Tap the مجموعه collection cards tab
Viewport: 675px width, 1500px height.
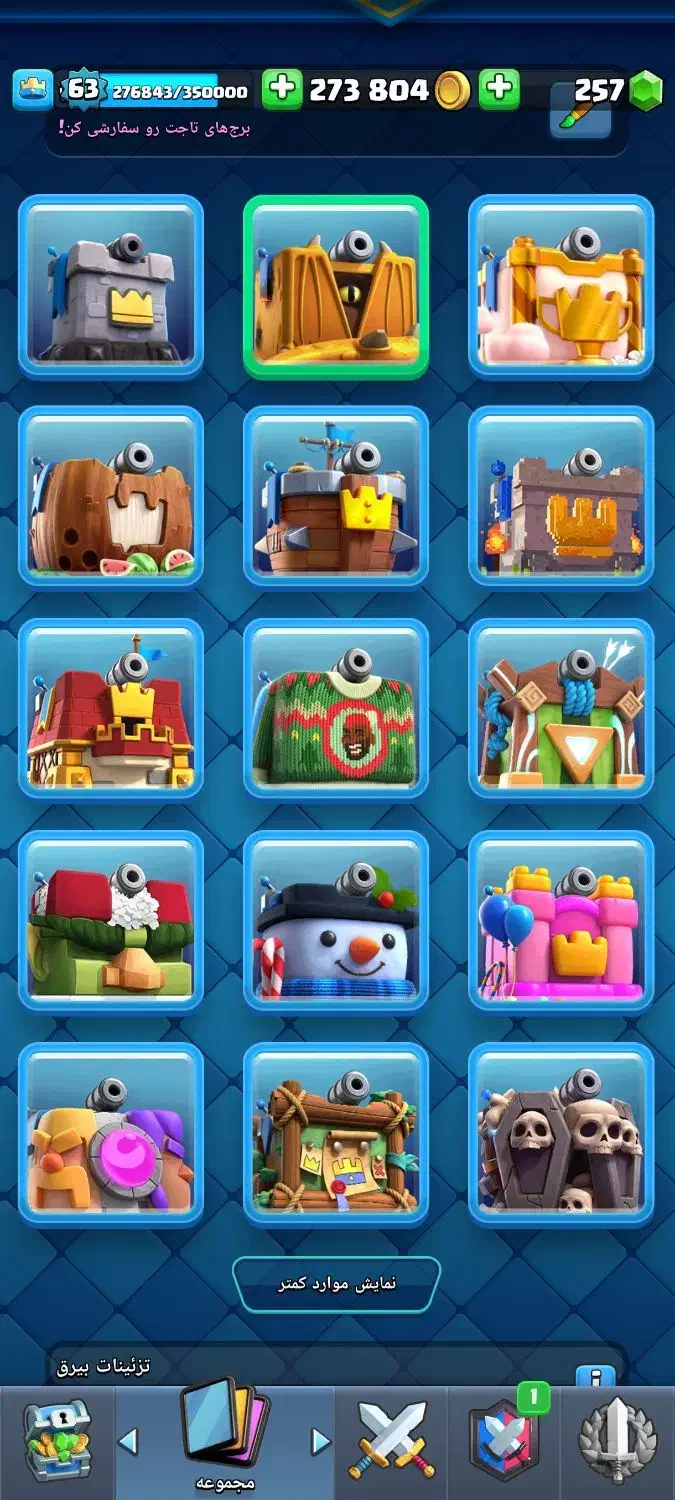222,1440
